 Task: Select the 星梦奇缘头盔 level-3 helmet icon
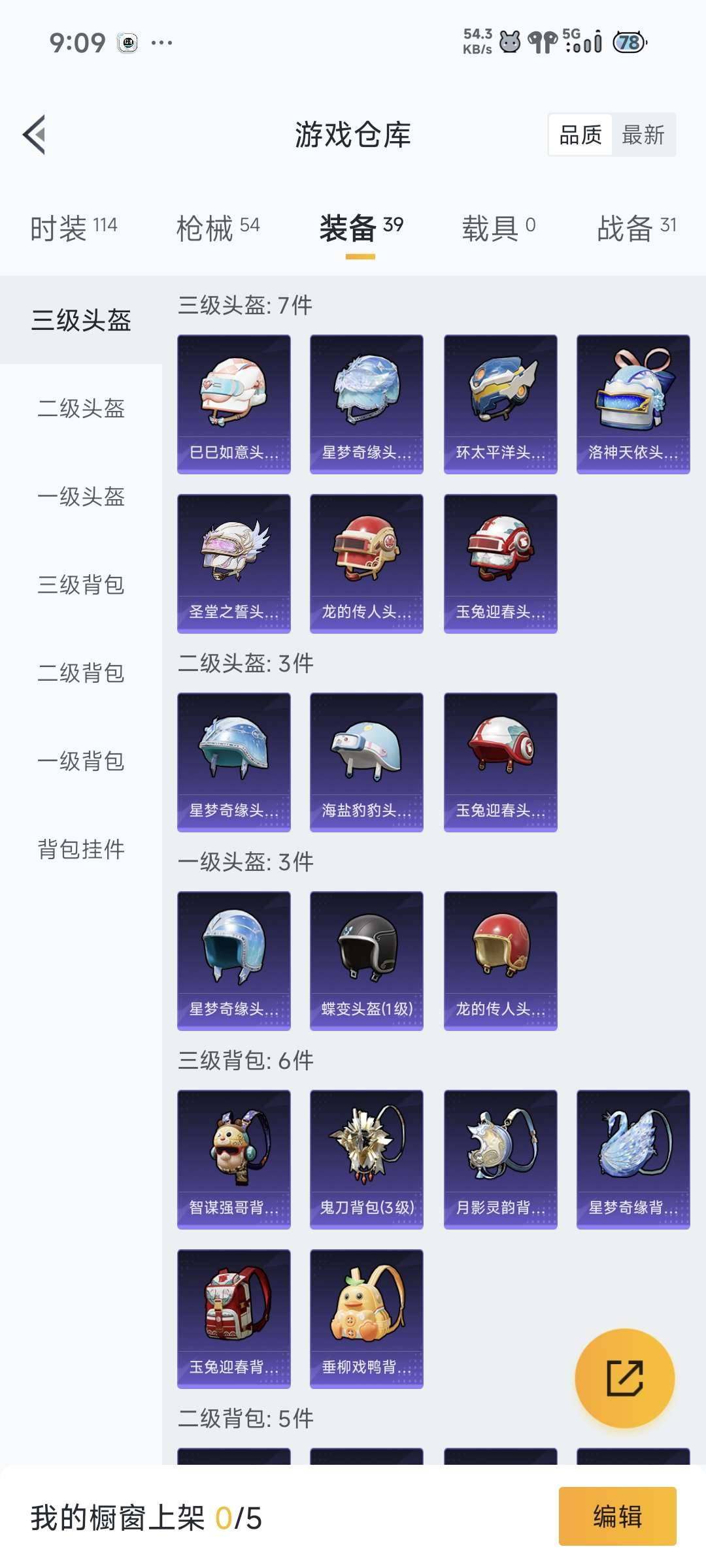point(366,402)
